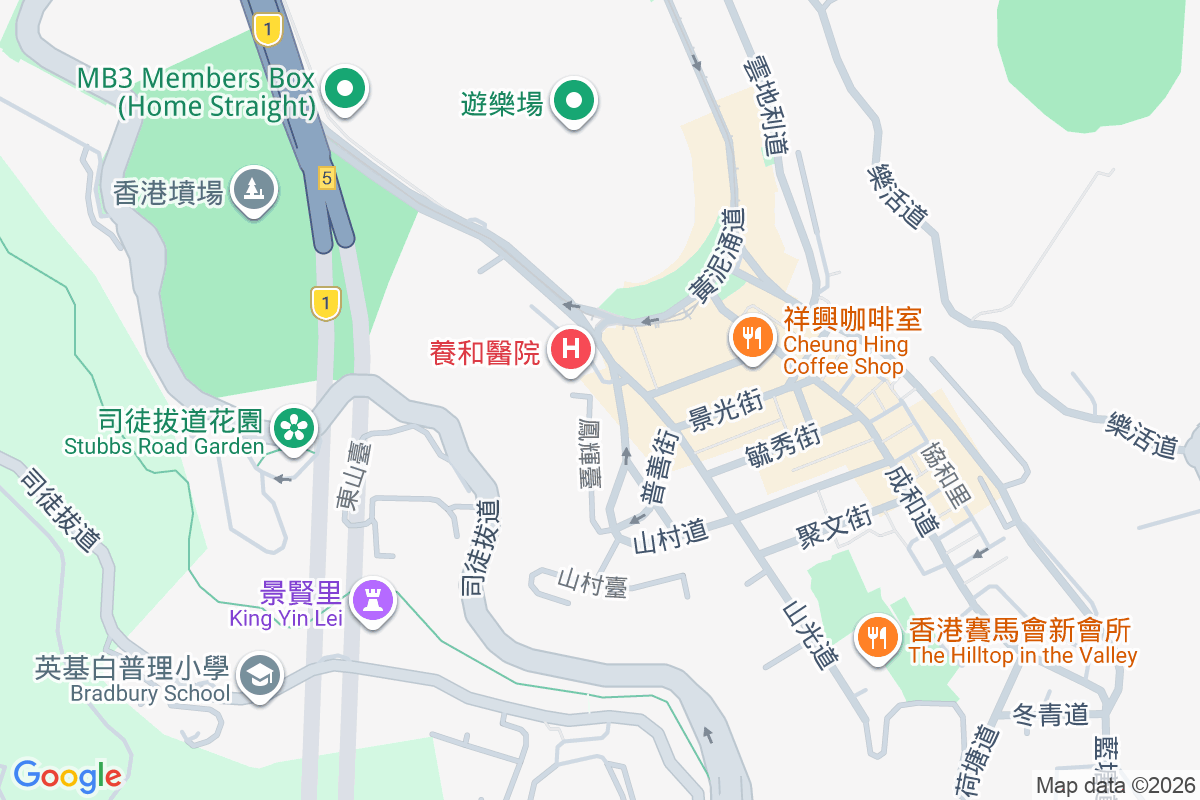
Task: Open the 養和醫院 hospital marker
Action: [x=570, y=350]
